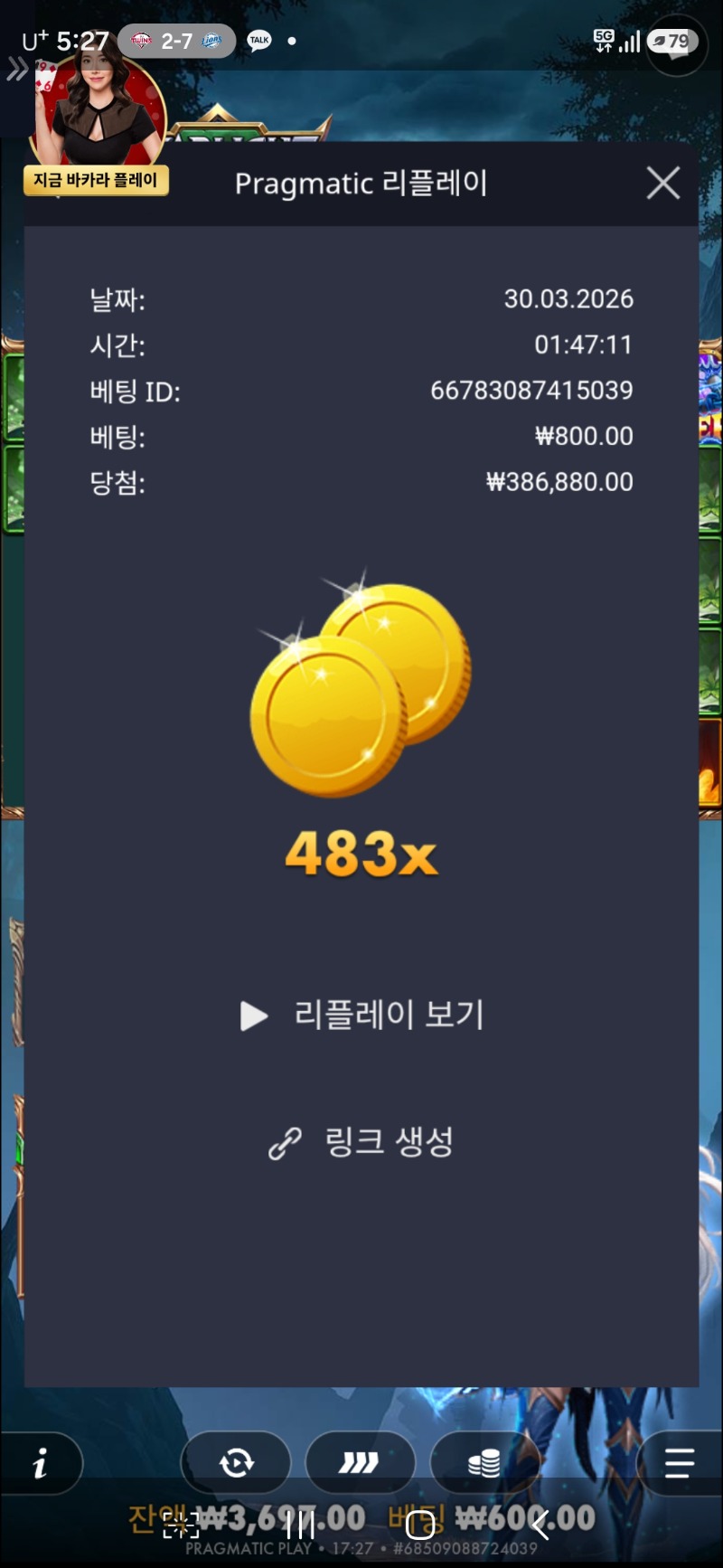
Task: Play the replay via 리플레이 보기
Action: pyautogui.click(x=362, y=1015)
